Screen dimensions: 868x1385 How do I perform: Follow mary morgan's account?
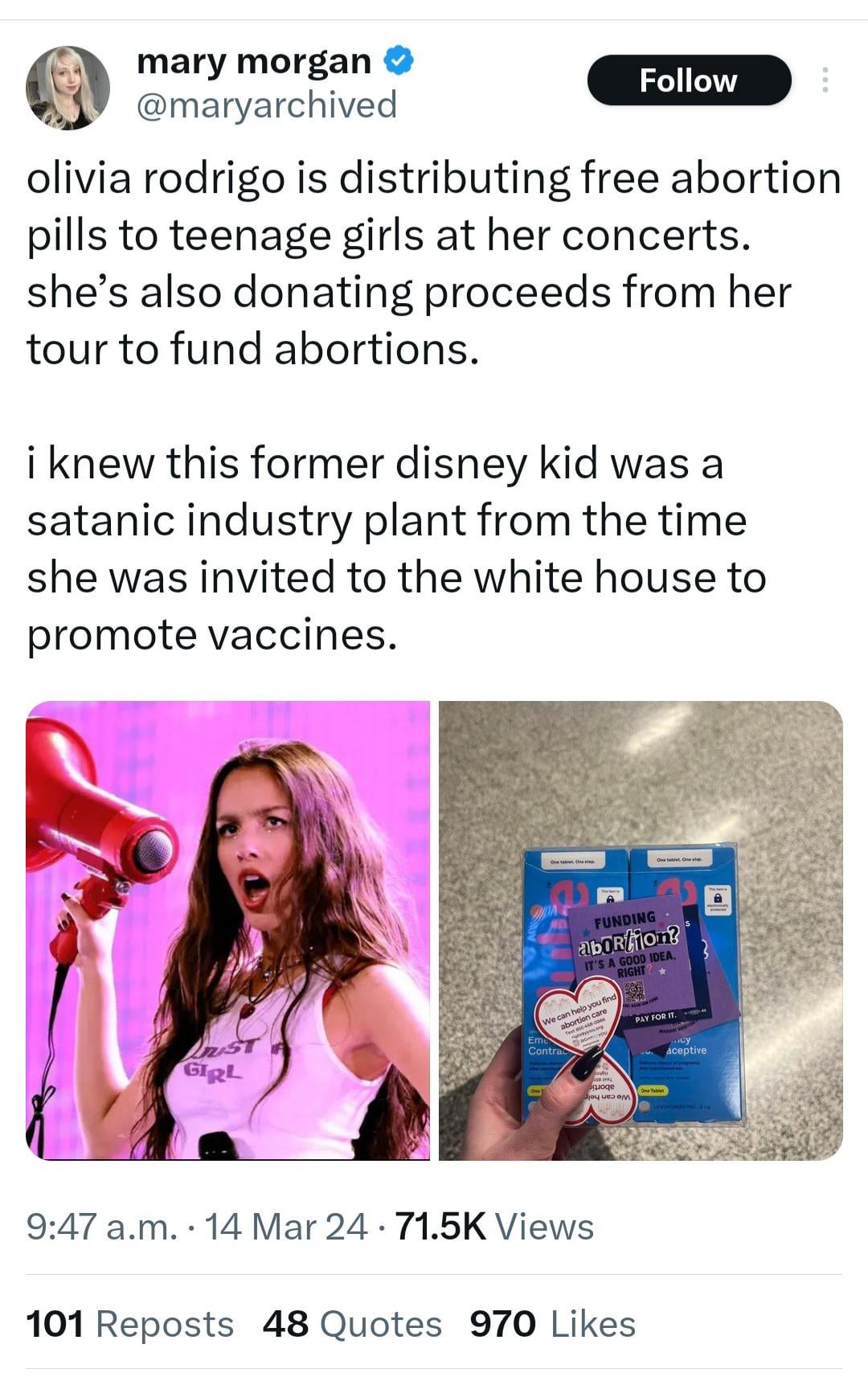689,80
